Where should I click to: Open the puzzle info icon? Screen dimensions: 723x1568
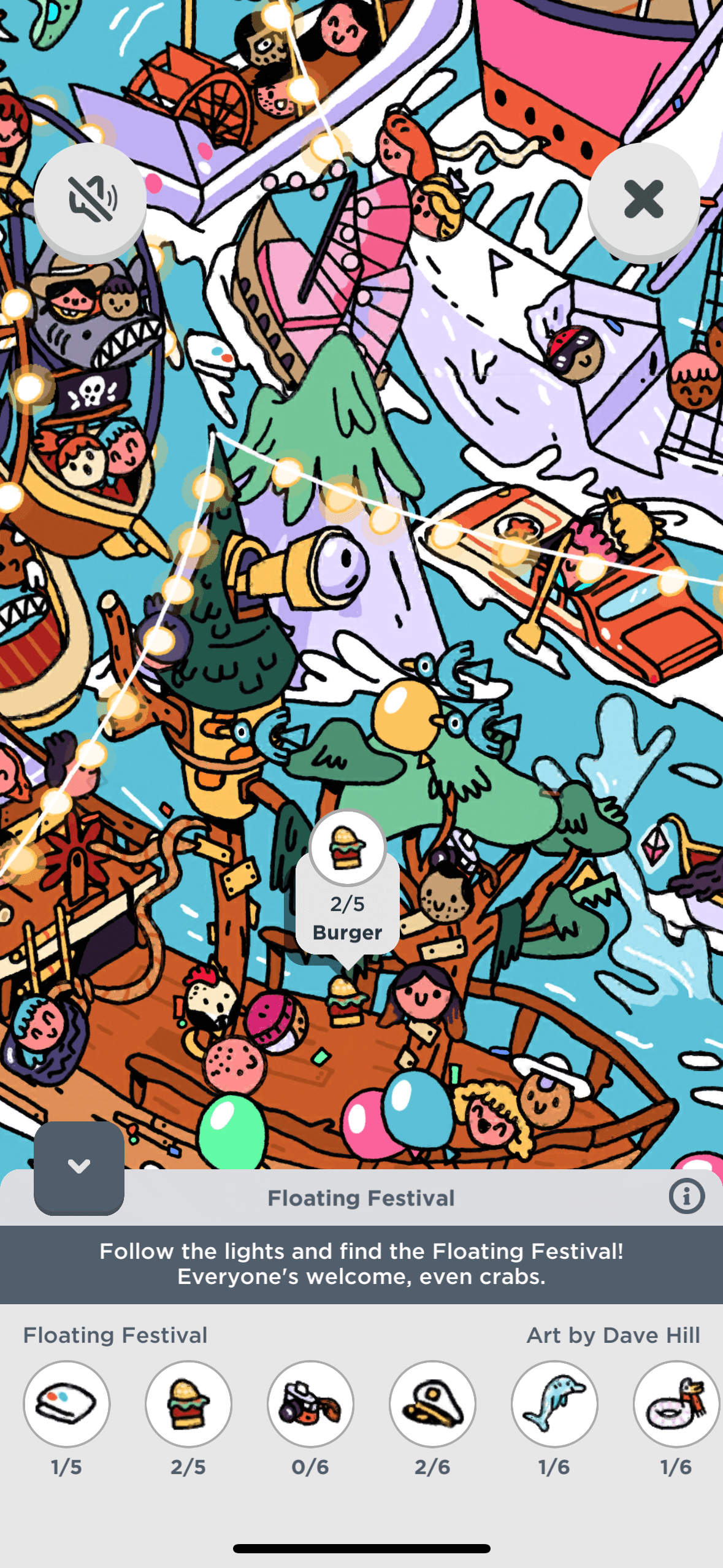point(686,1196)
